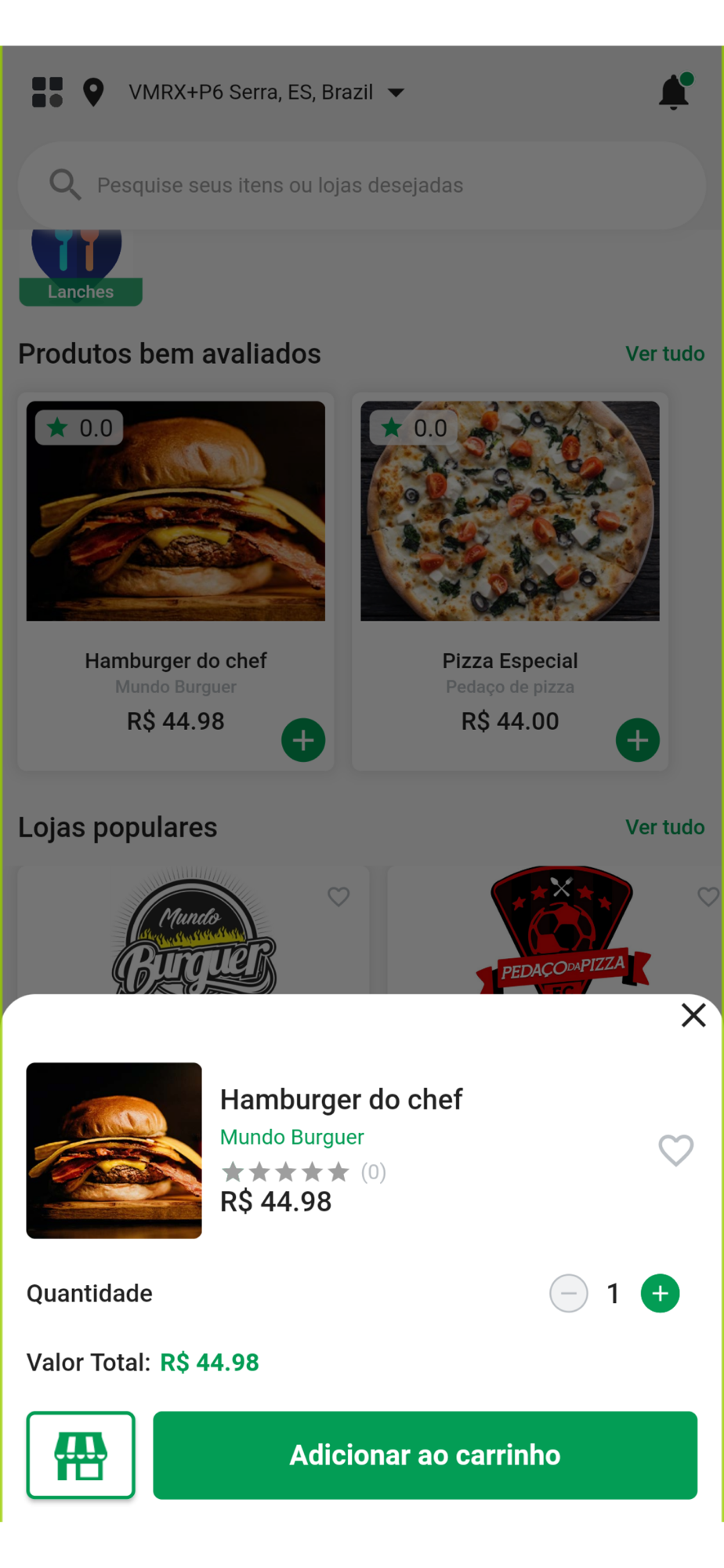Tap Adicionar ao carrinho
Screen dimensions: 724x1568
pos(425,1455)
